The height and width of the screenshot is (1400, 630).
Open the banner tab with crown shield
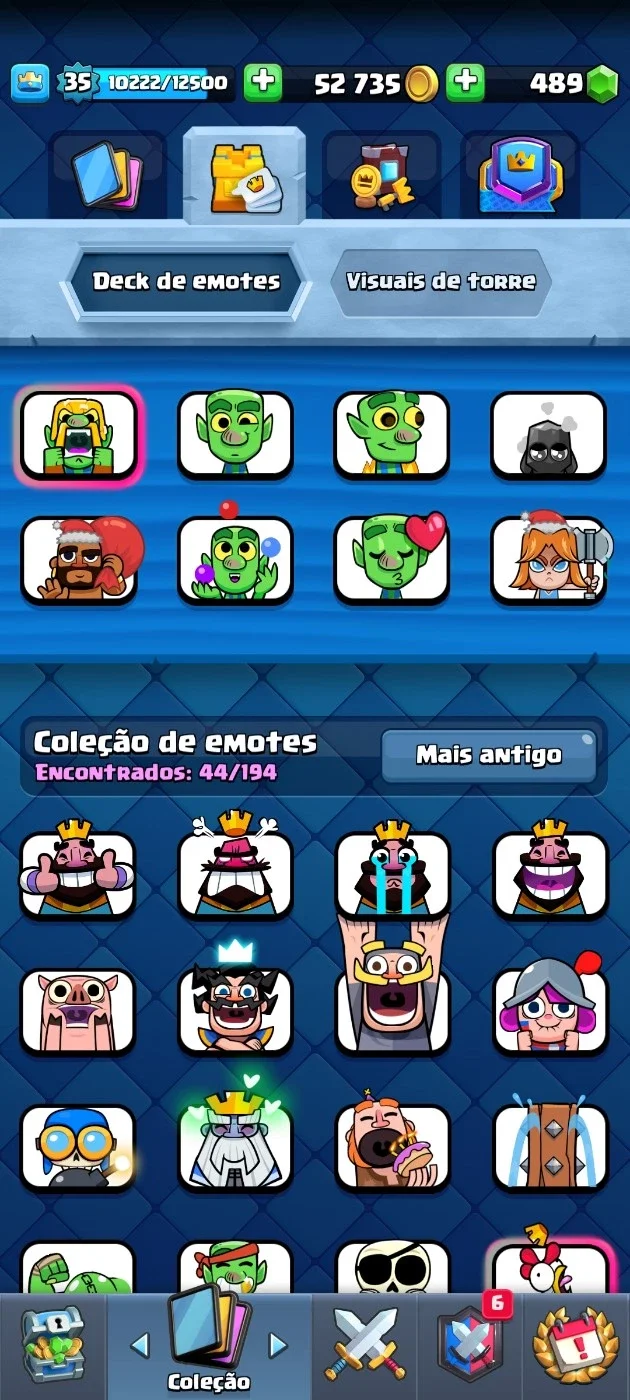(519, 177)
